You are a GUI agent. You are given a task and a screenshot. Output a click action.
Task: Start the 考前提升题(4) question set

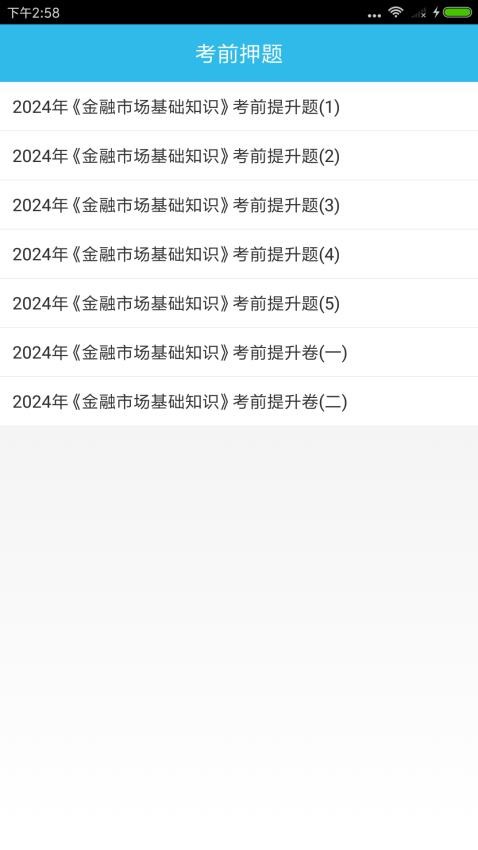point(239,254)
